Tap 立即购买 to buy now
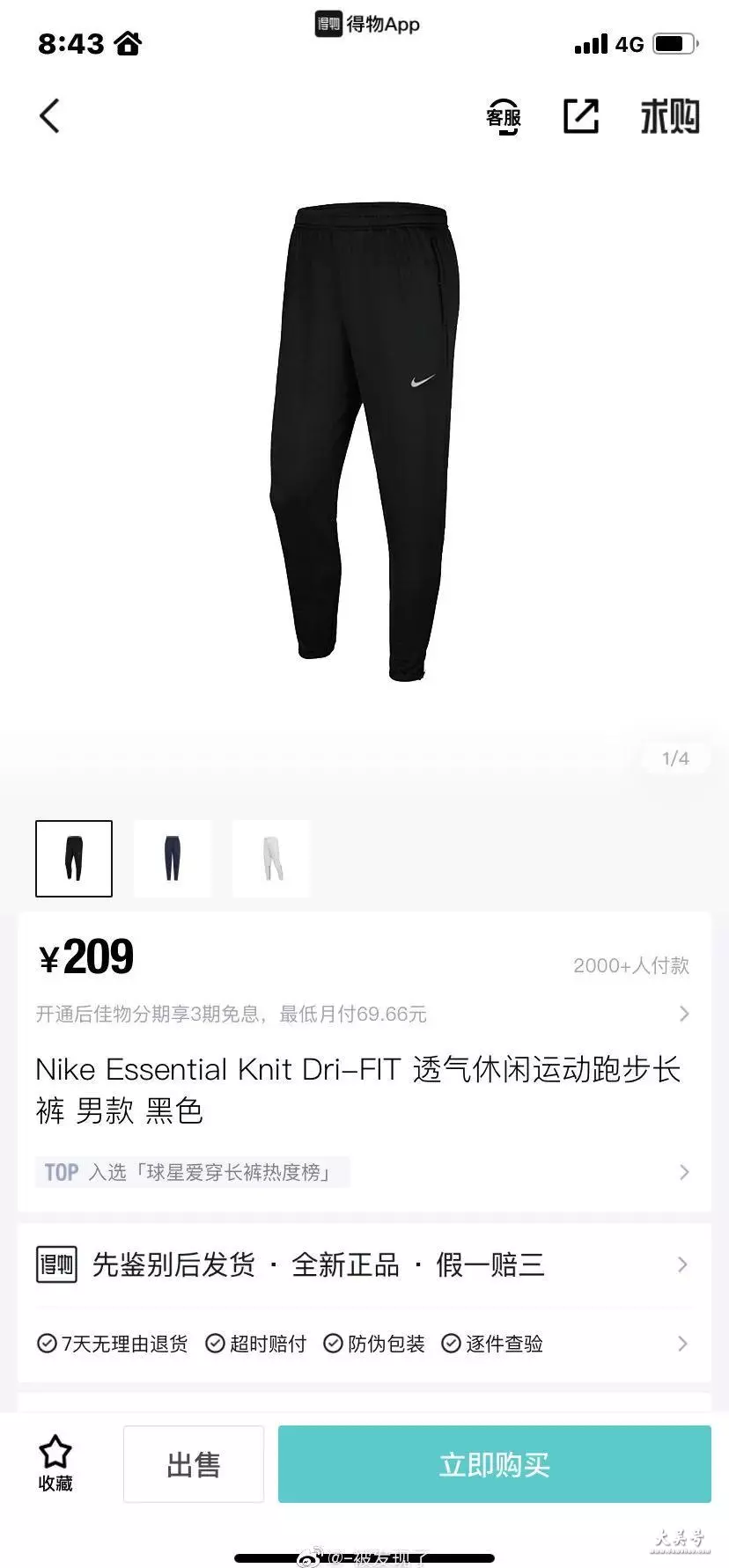 495,1464
